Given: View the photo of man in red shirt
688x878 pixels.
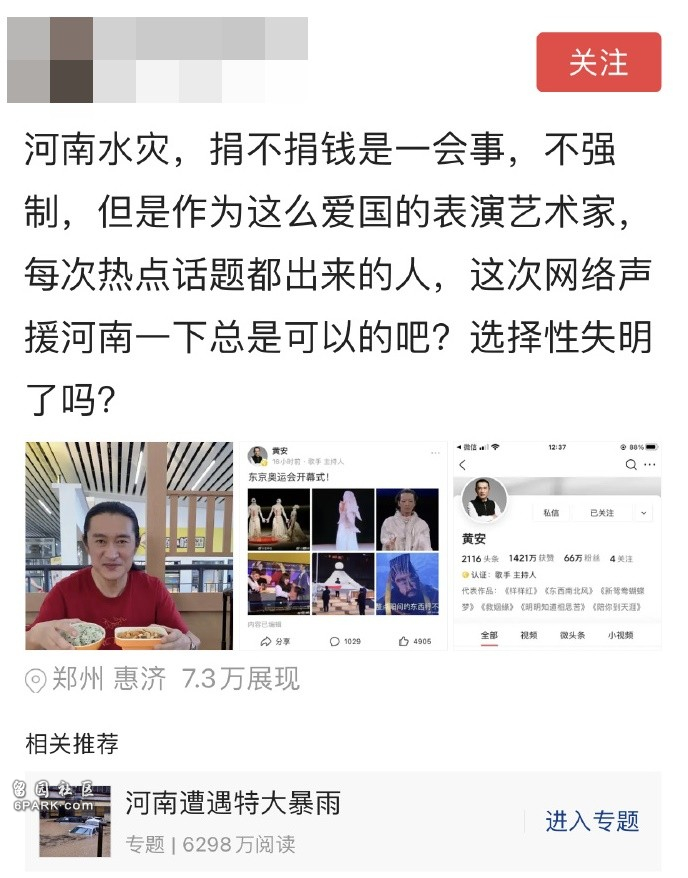Looking at the screenshot, I should [129, 546].
